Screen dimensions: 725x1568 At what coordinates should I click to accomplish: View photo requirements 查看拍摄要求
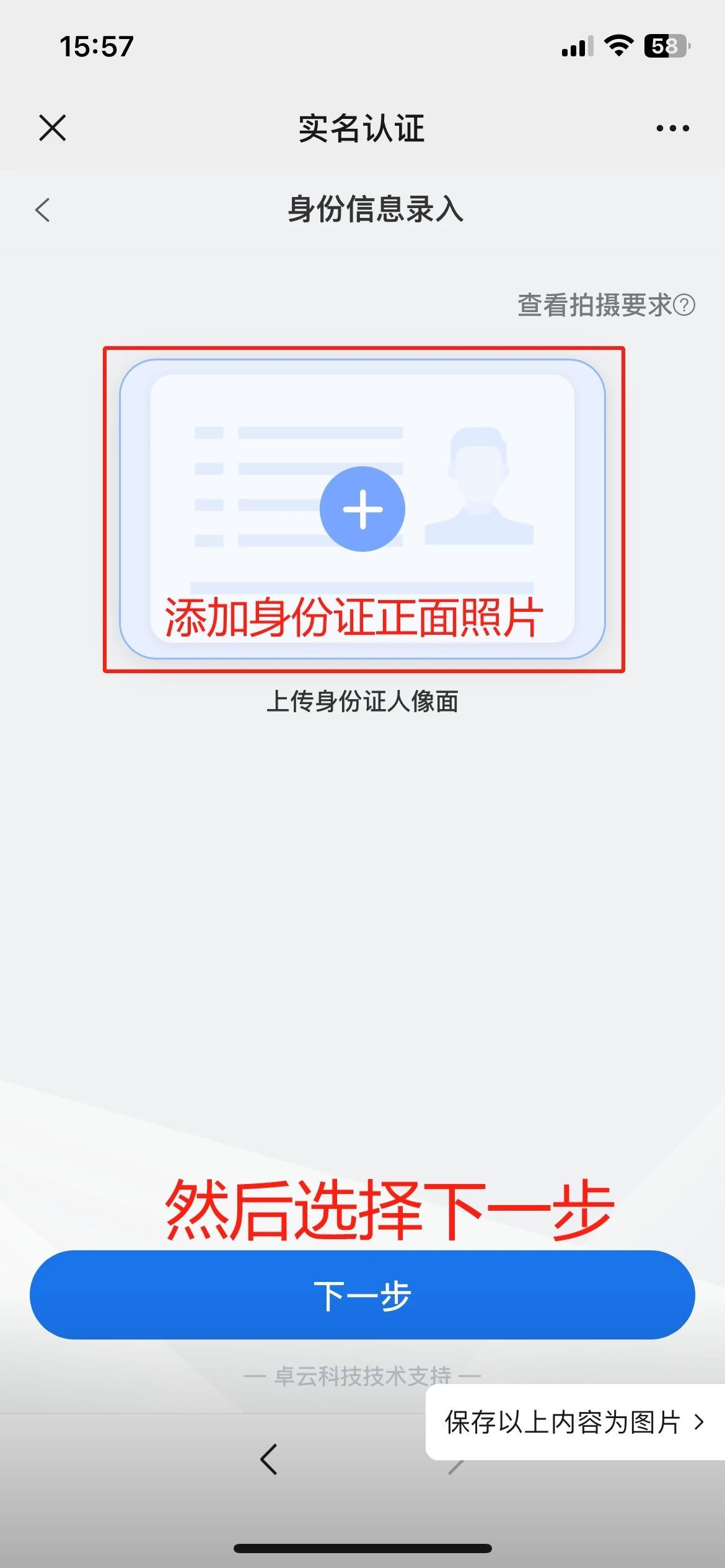605,305
